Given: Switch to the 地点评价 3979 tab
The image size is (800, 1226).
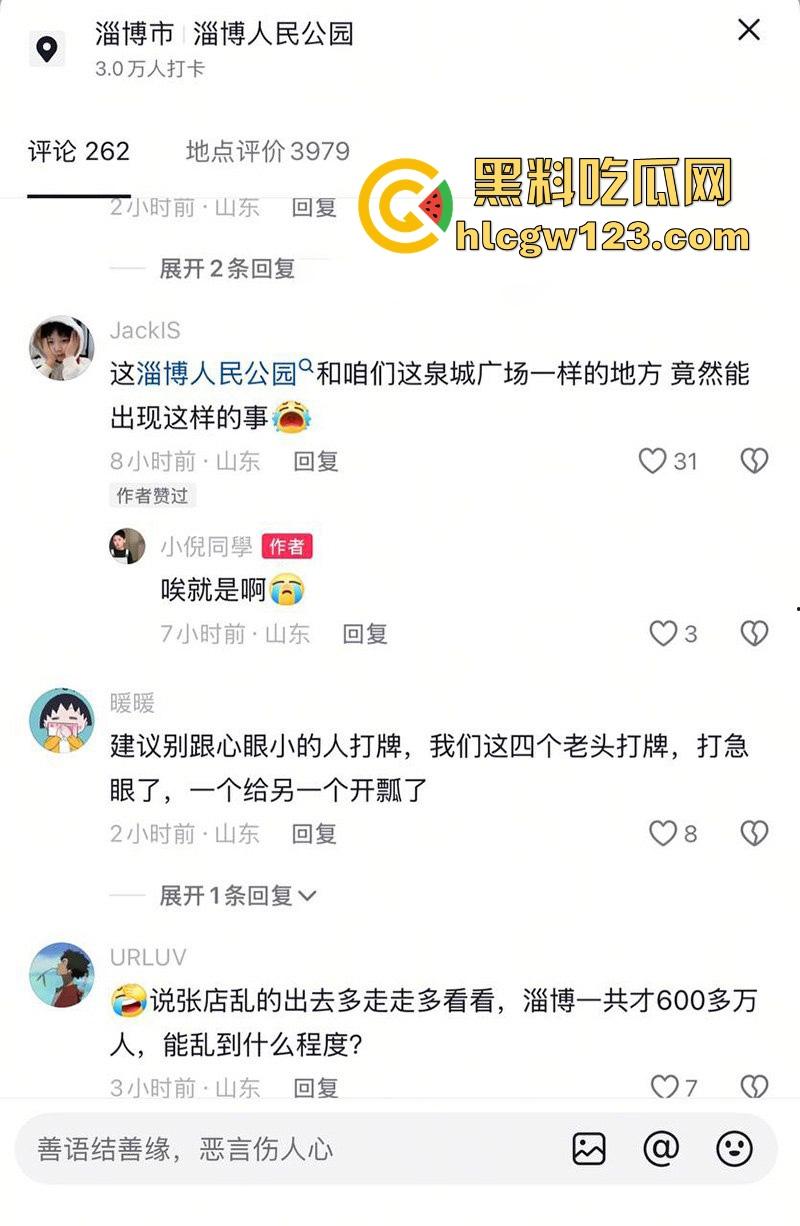Looking at the screenshot, I should pyautogui.click(x=267, y=151).
